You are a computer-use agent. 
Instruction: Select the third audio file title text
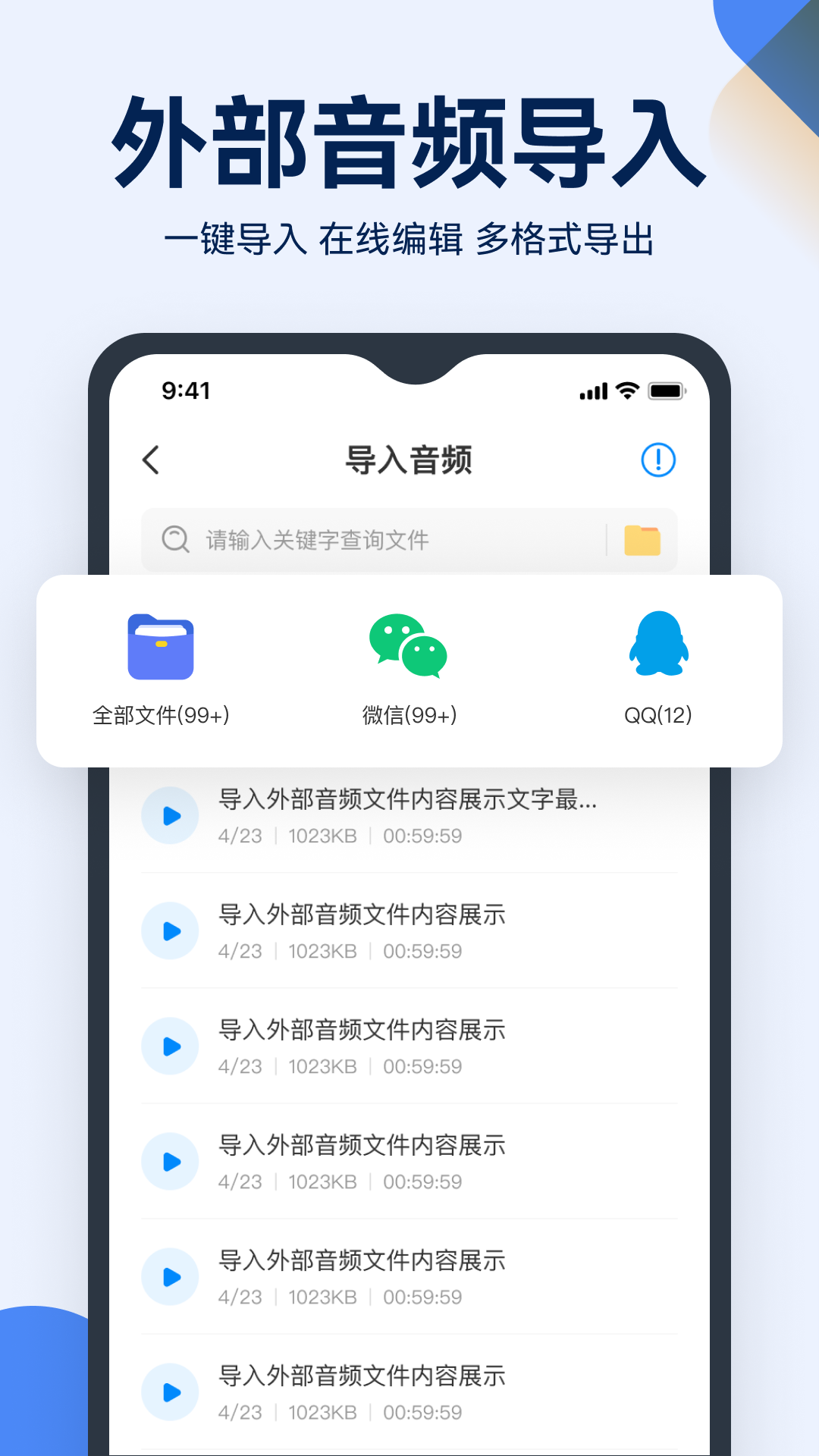[x=362, y=1031]
